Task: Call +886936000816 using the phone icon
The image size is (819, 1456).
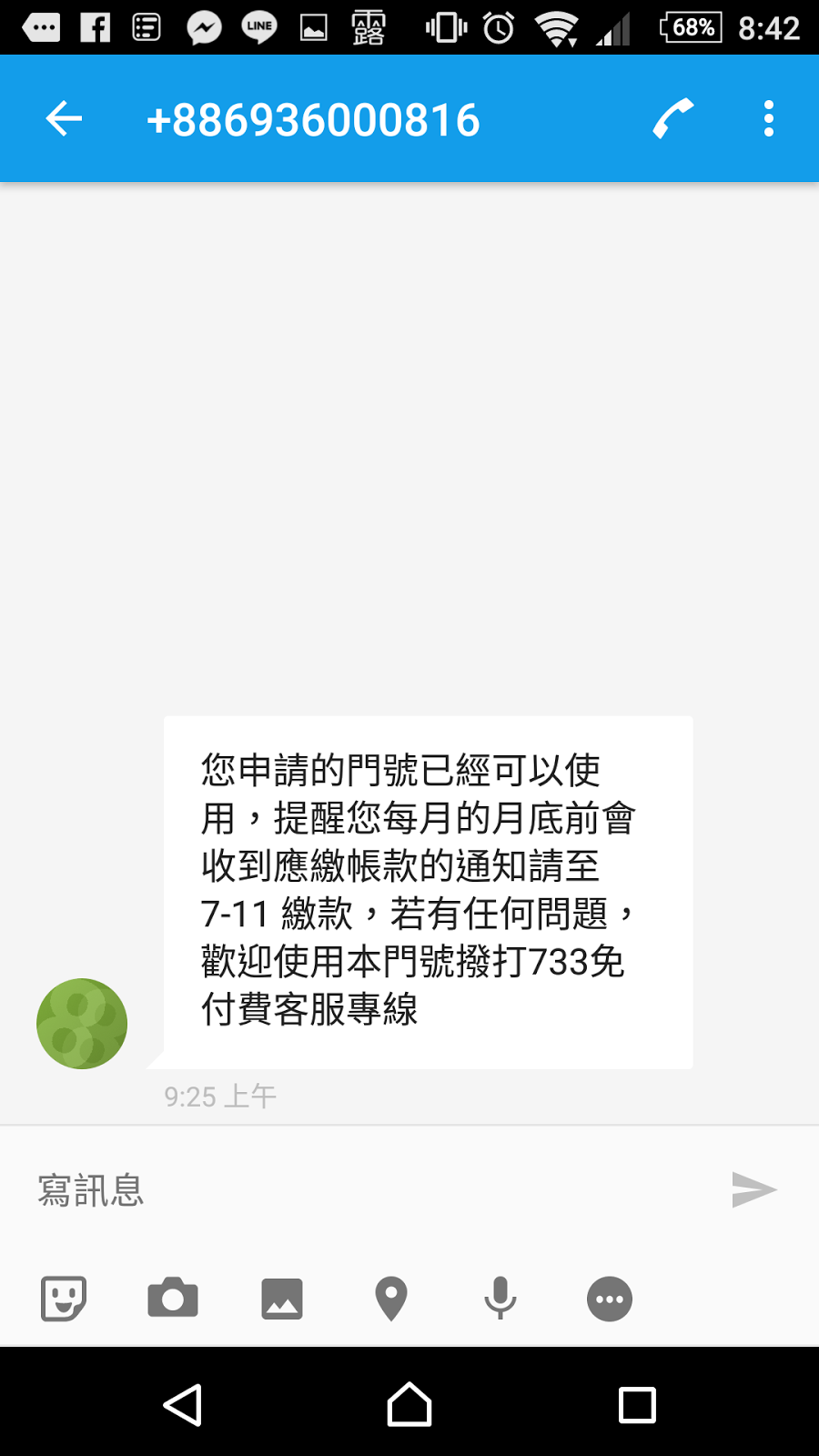Action: [x=672, y=117]
